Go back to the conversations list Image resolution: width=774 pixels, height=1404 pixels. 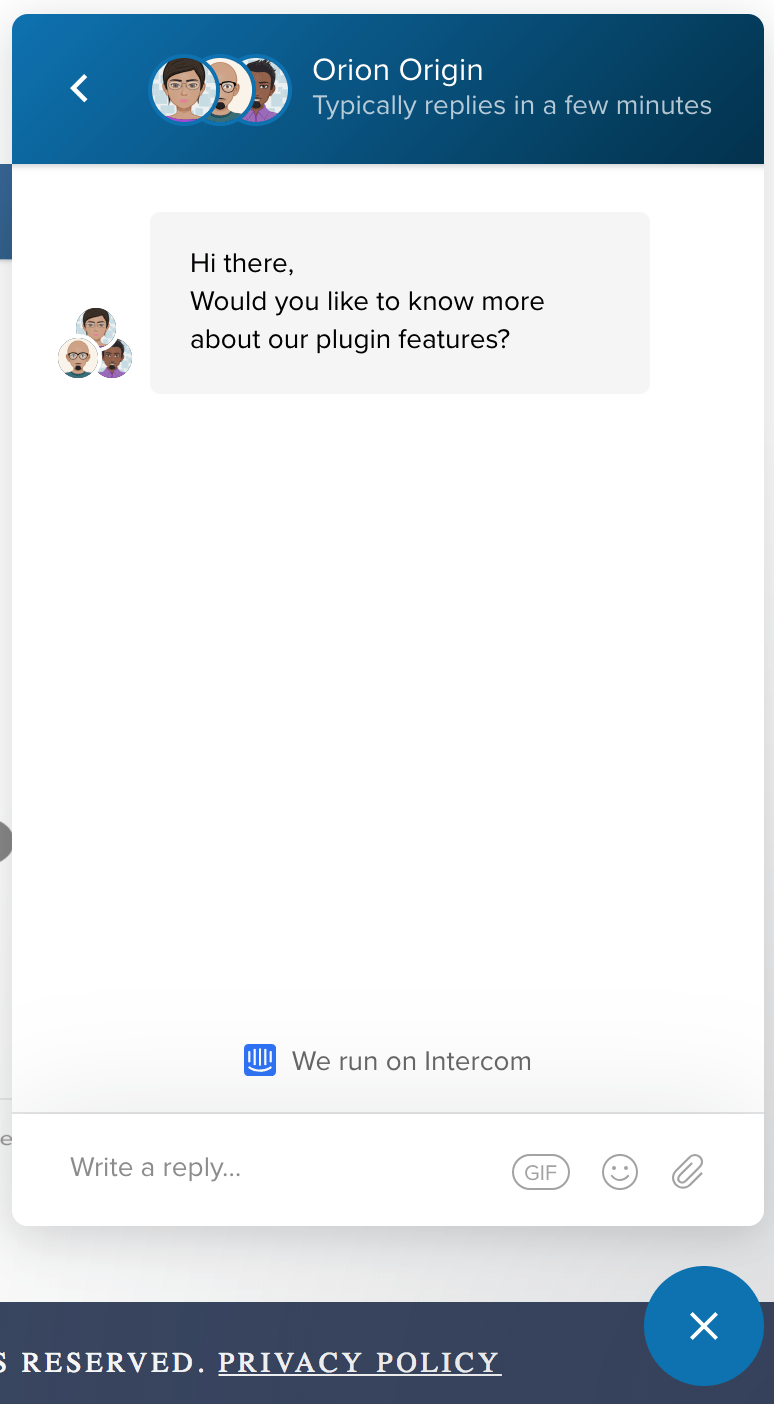[x=79, y=89]
